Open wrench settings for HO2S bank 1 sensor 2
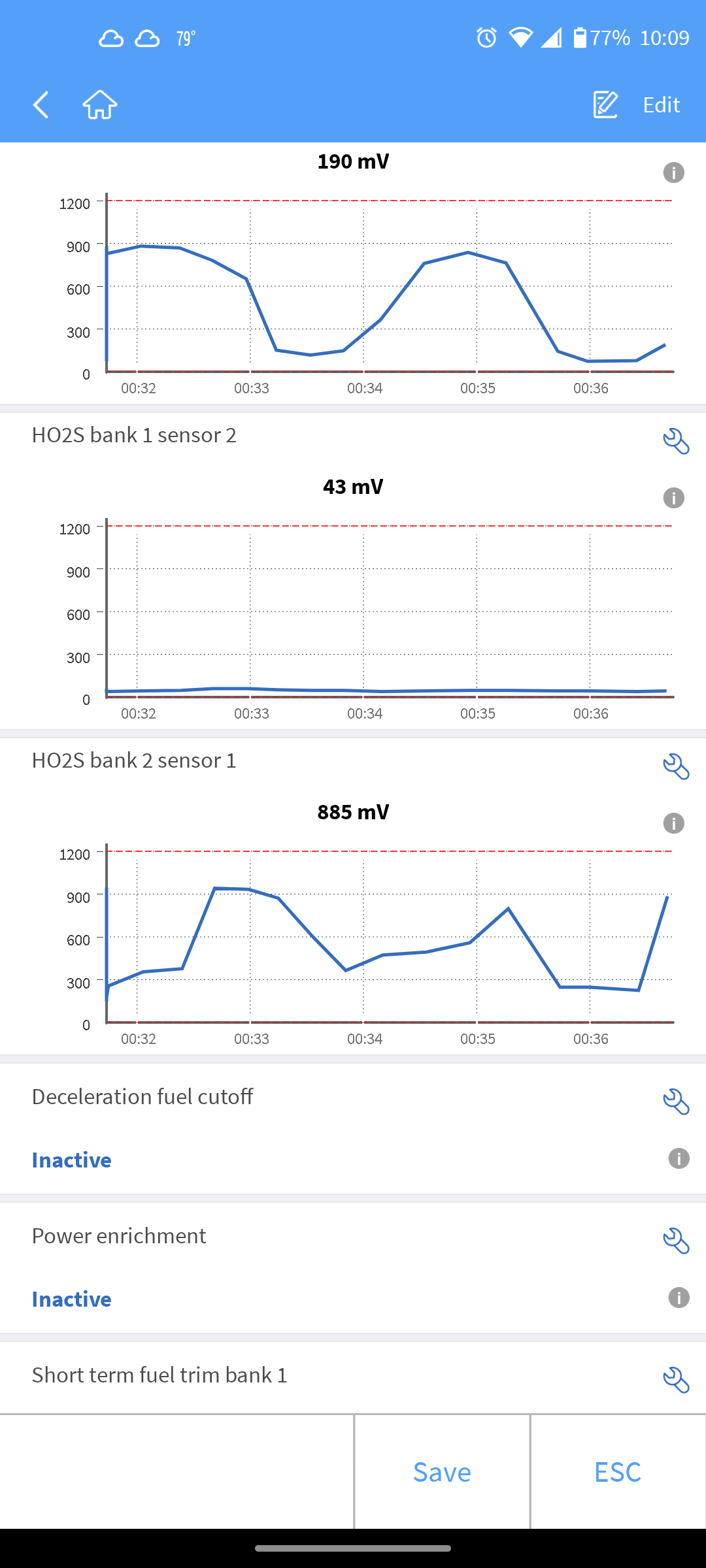This screenshot has height=1568, width=706. pos(676,442)
